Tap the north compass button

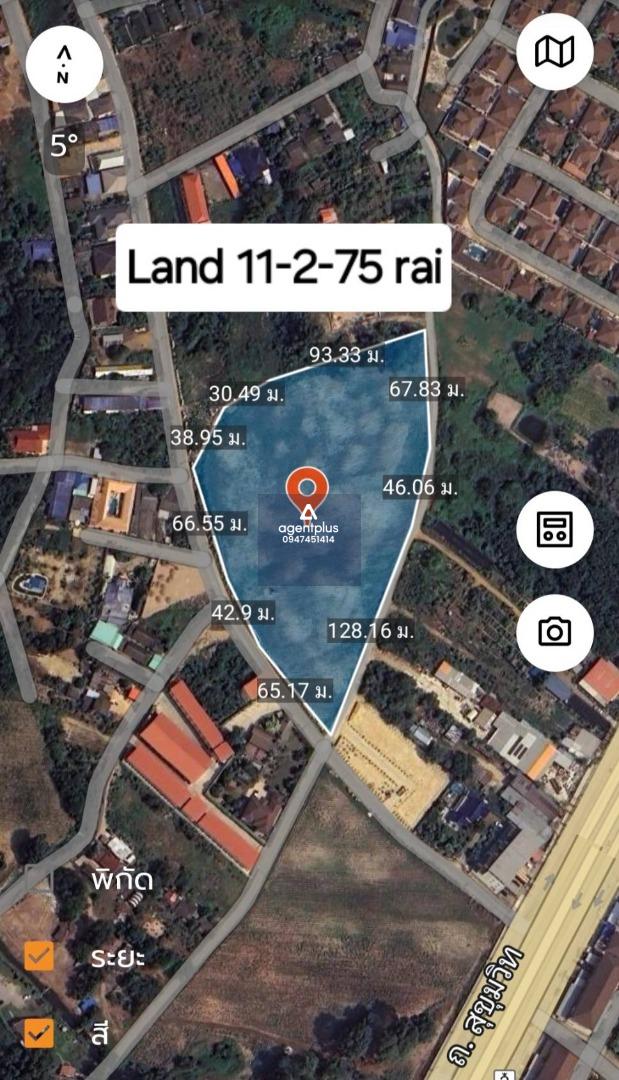64,64
